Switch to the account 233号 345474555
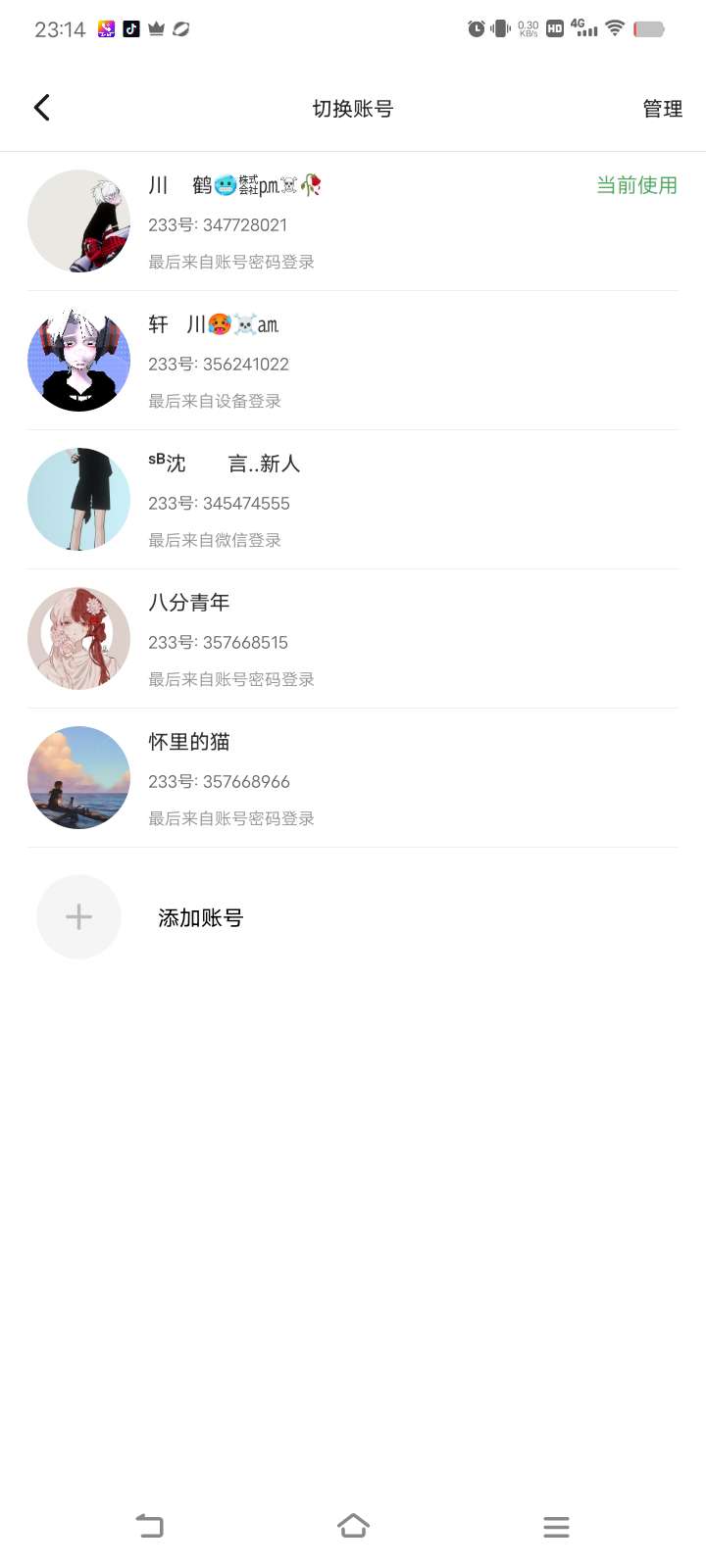The height and width of the screenshot is (1568, 706). click(353, 500)
